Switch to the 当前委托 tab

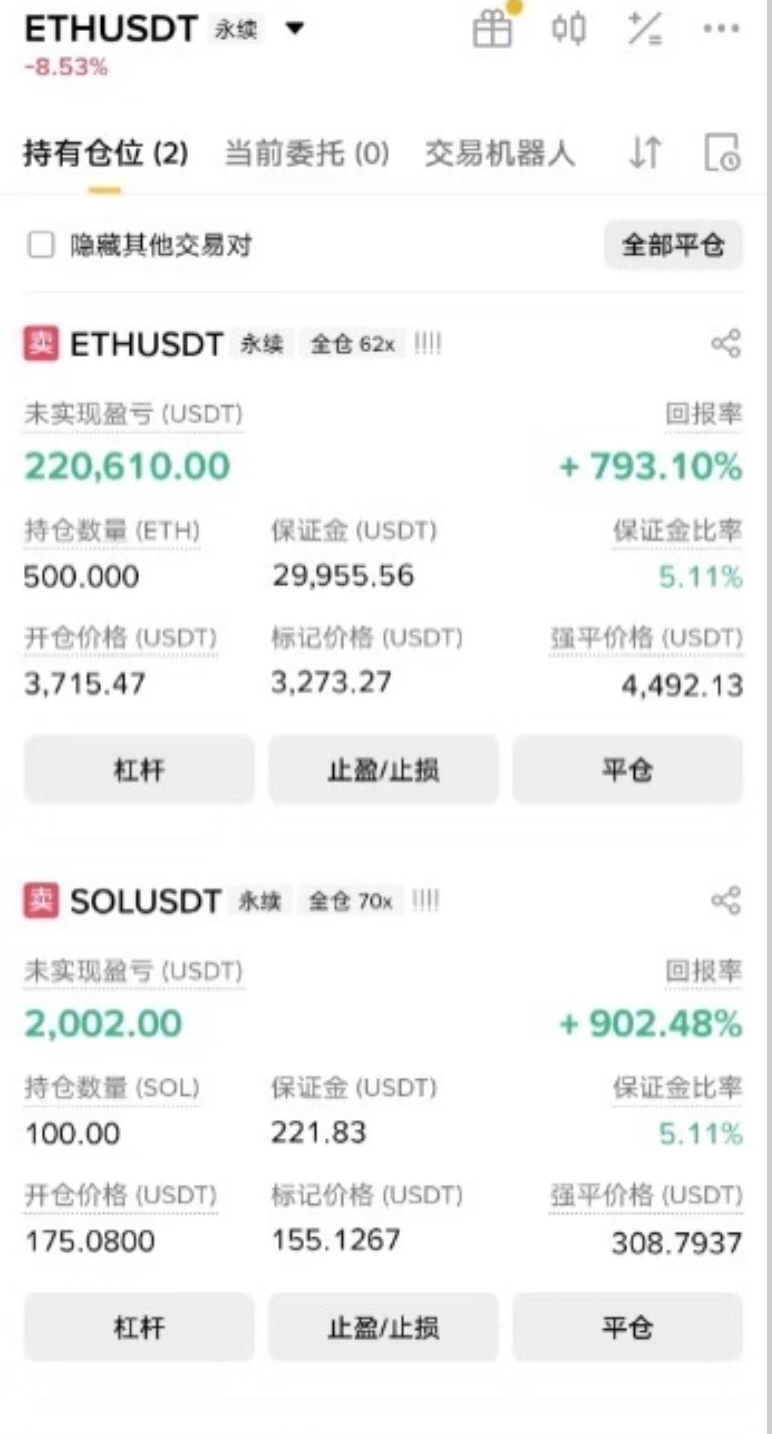coord(306,154)
